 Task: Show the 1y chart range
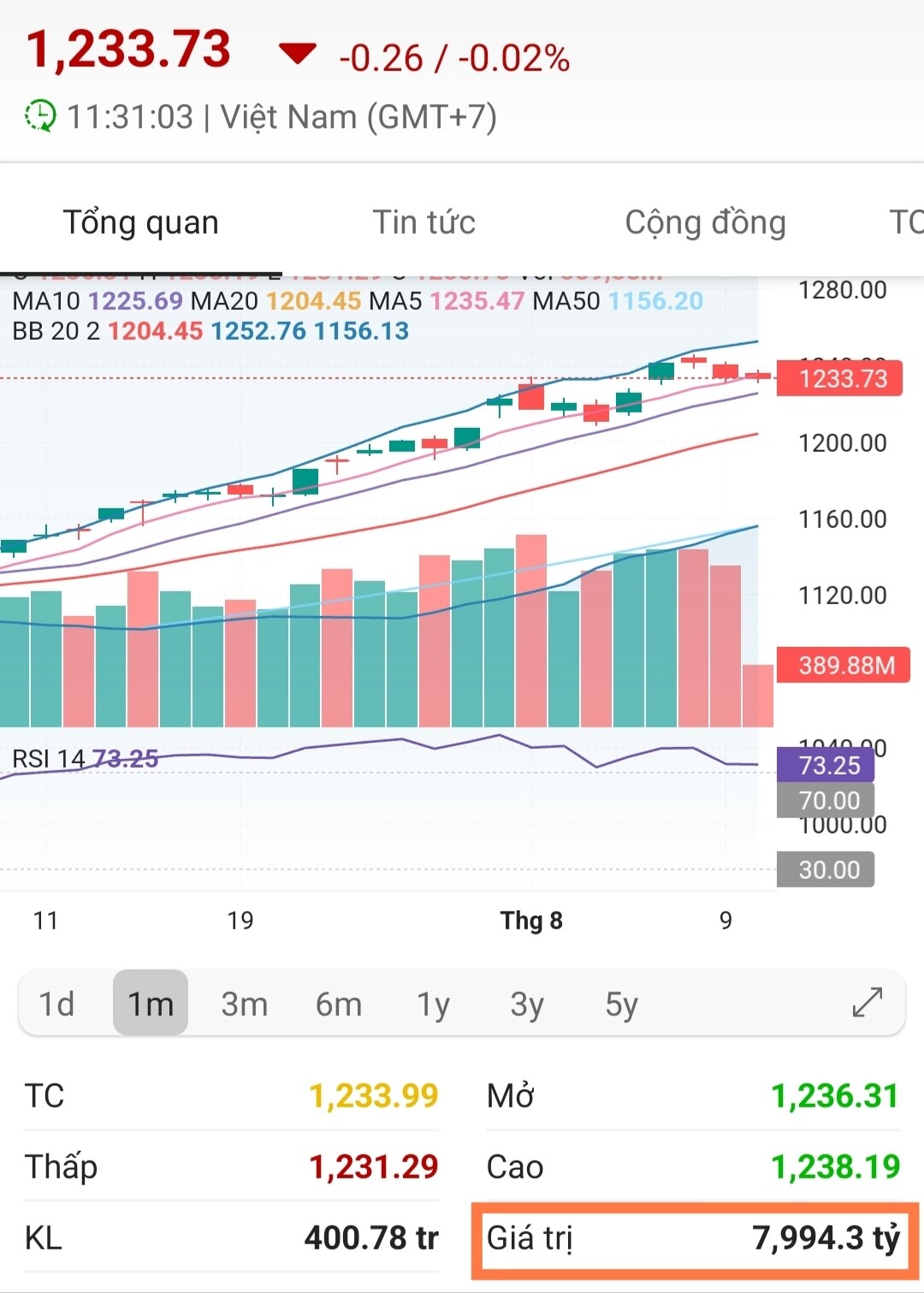click(433, 1004)
